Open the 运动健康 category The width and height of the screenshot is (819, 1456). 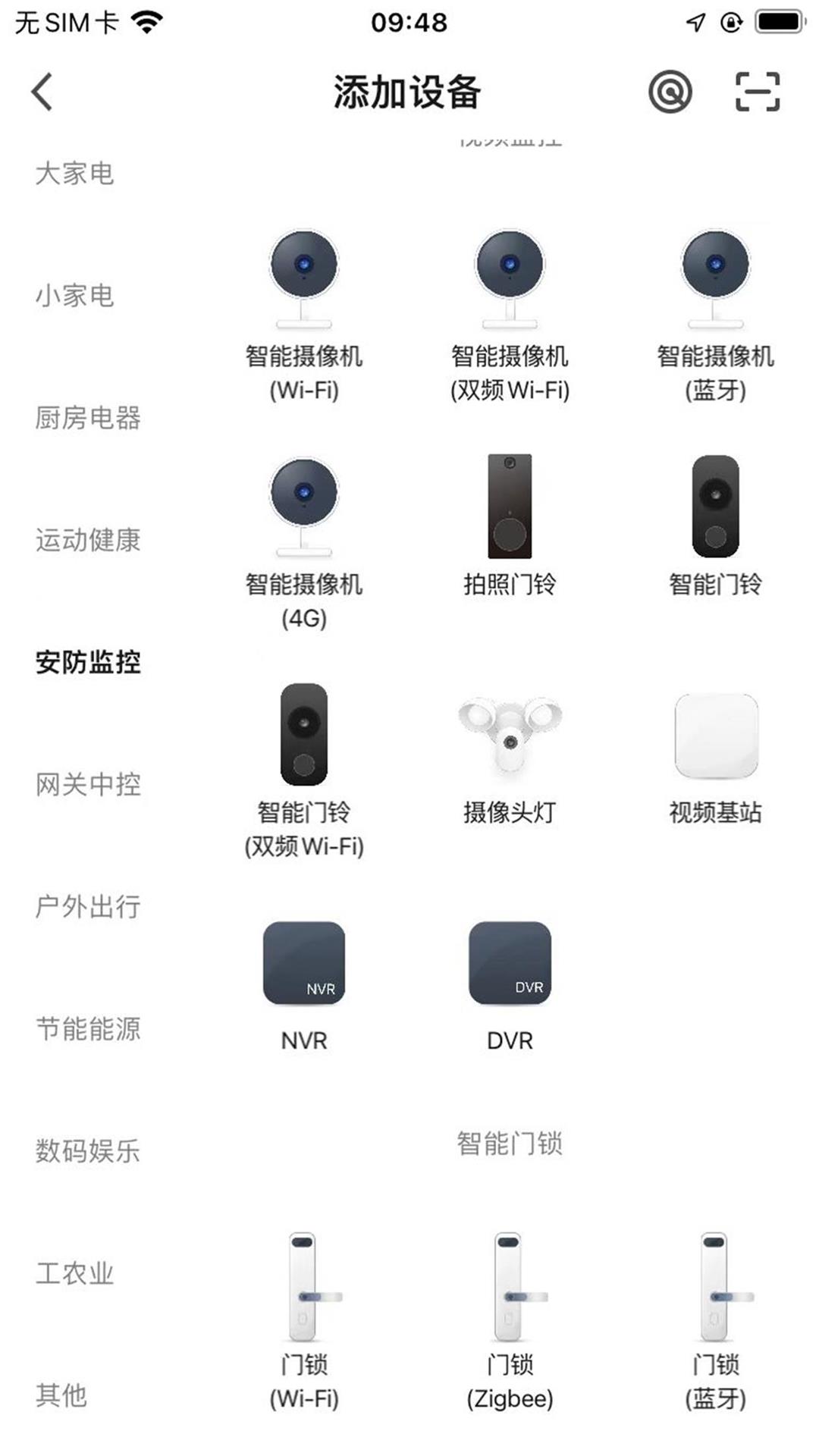click(88, 540)
